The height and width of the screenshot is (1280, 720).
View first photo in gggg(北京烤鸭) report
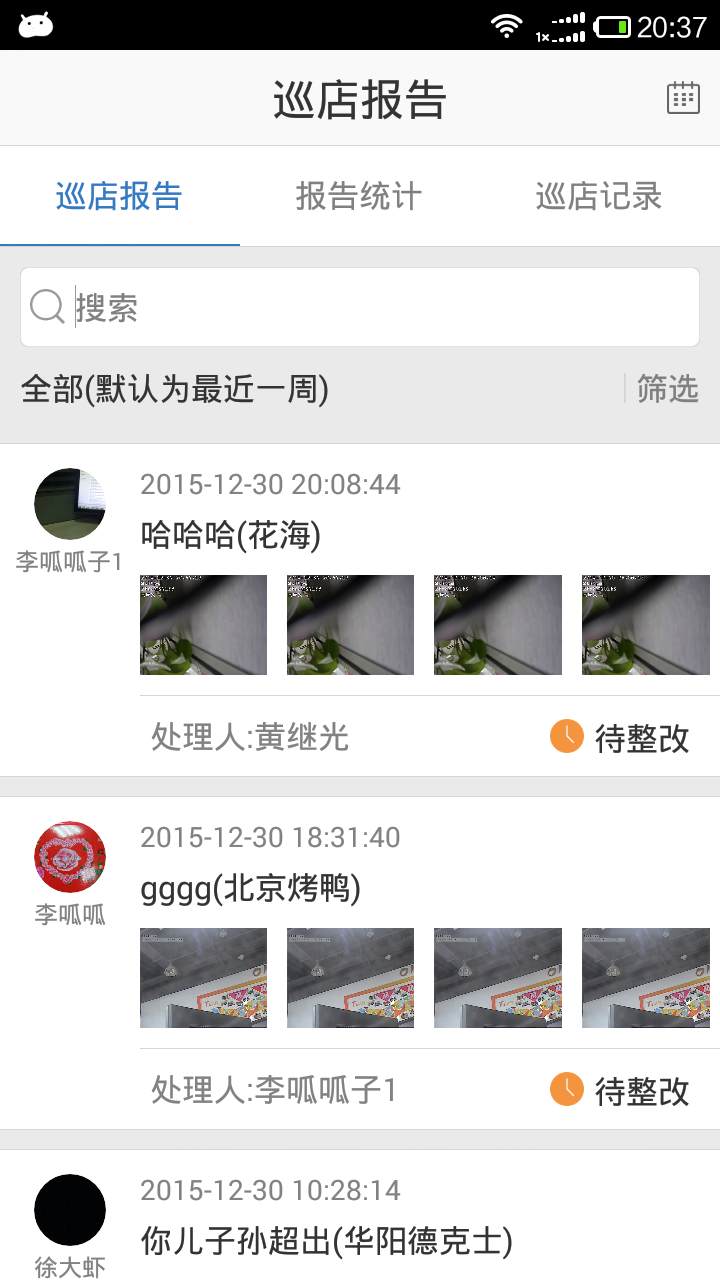203,978
